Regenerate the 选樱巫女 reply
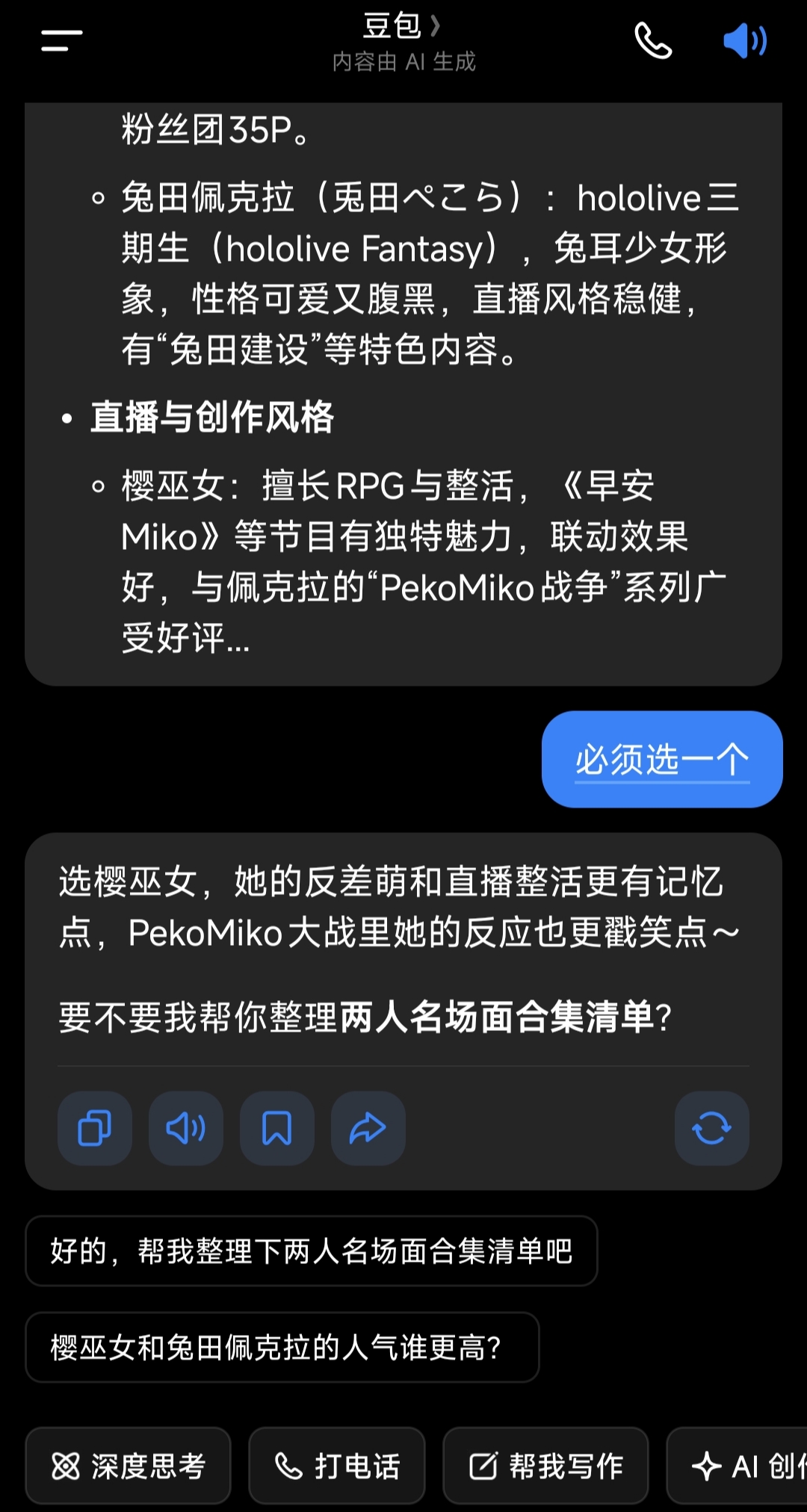The width and height of the screenshot is (807, 1512). pyautogui.click(x=711, y=1128)
